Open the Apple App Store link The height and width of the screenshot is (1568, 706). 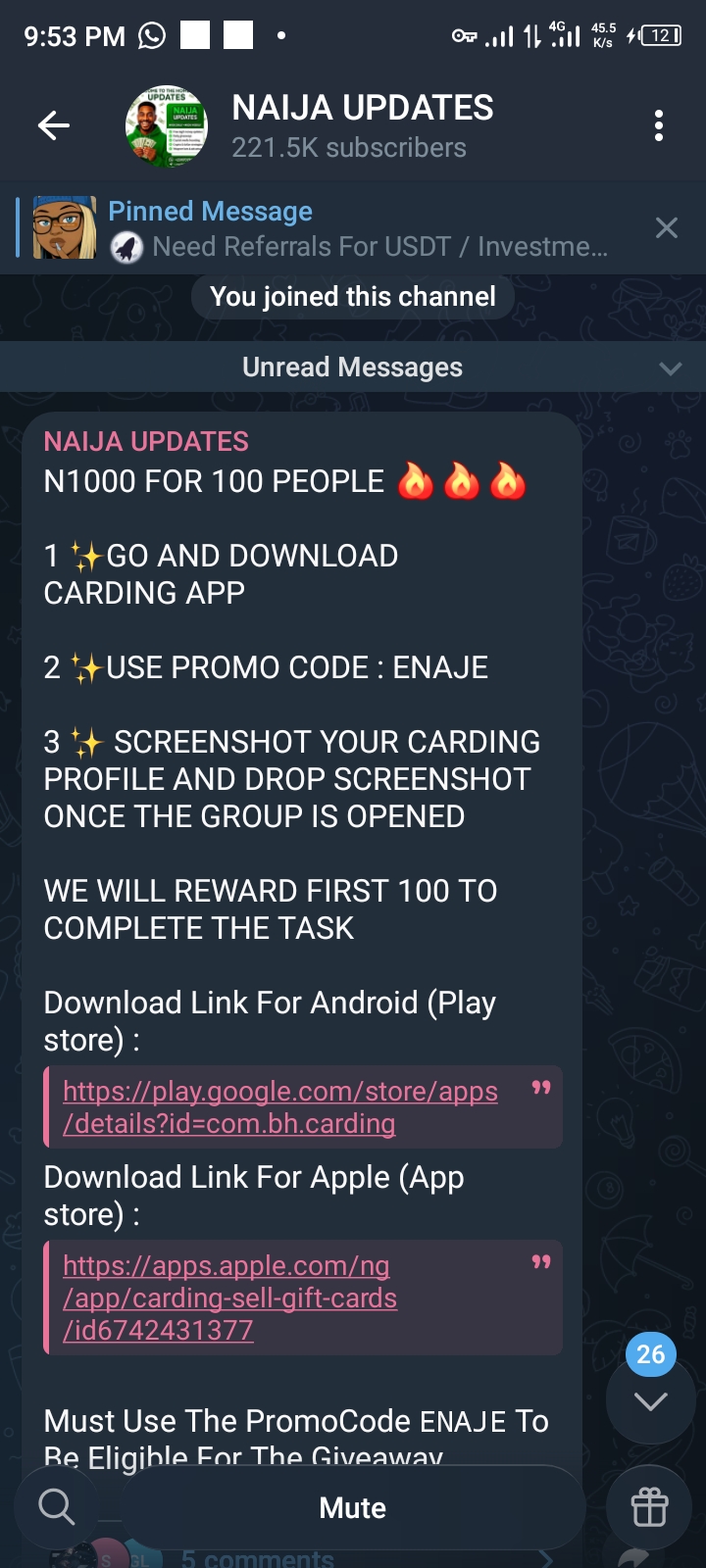click(x=229, y=1298)
